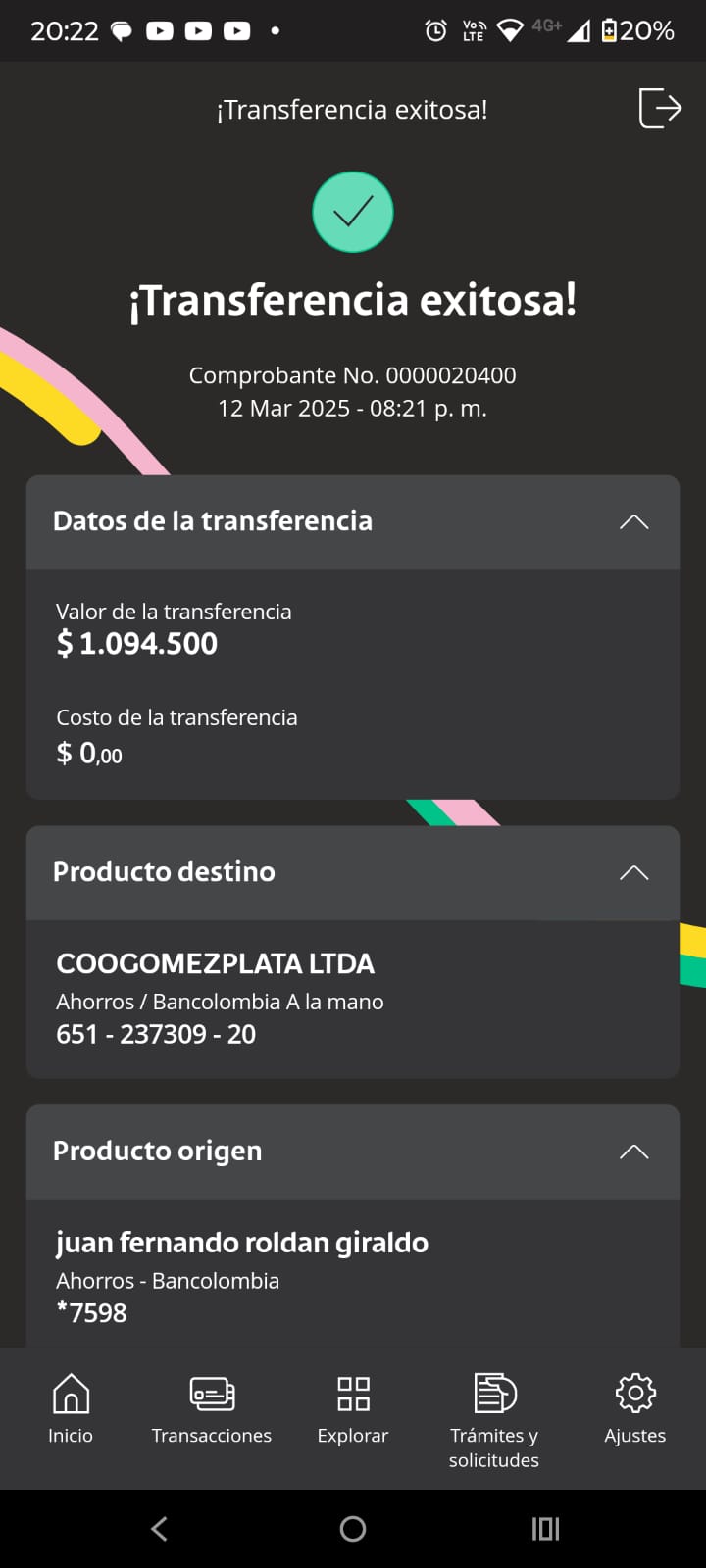The width and height of the screenshot is (706, 1568).
Task: Open the Ajustes settings tab
Action: pyautogui.click(x=635, y=1408)
